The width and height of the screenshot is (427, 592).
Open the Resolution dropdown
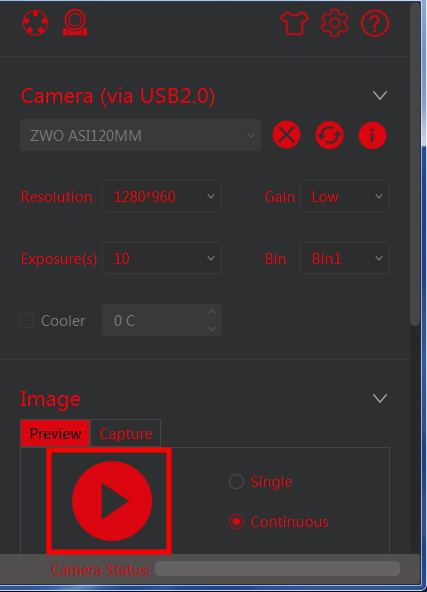click(x=162, y=196)
